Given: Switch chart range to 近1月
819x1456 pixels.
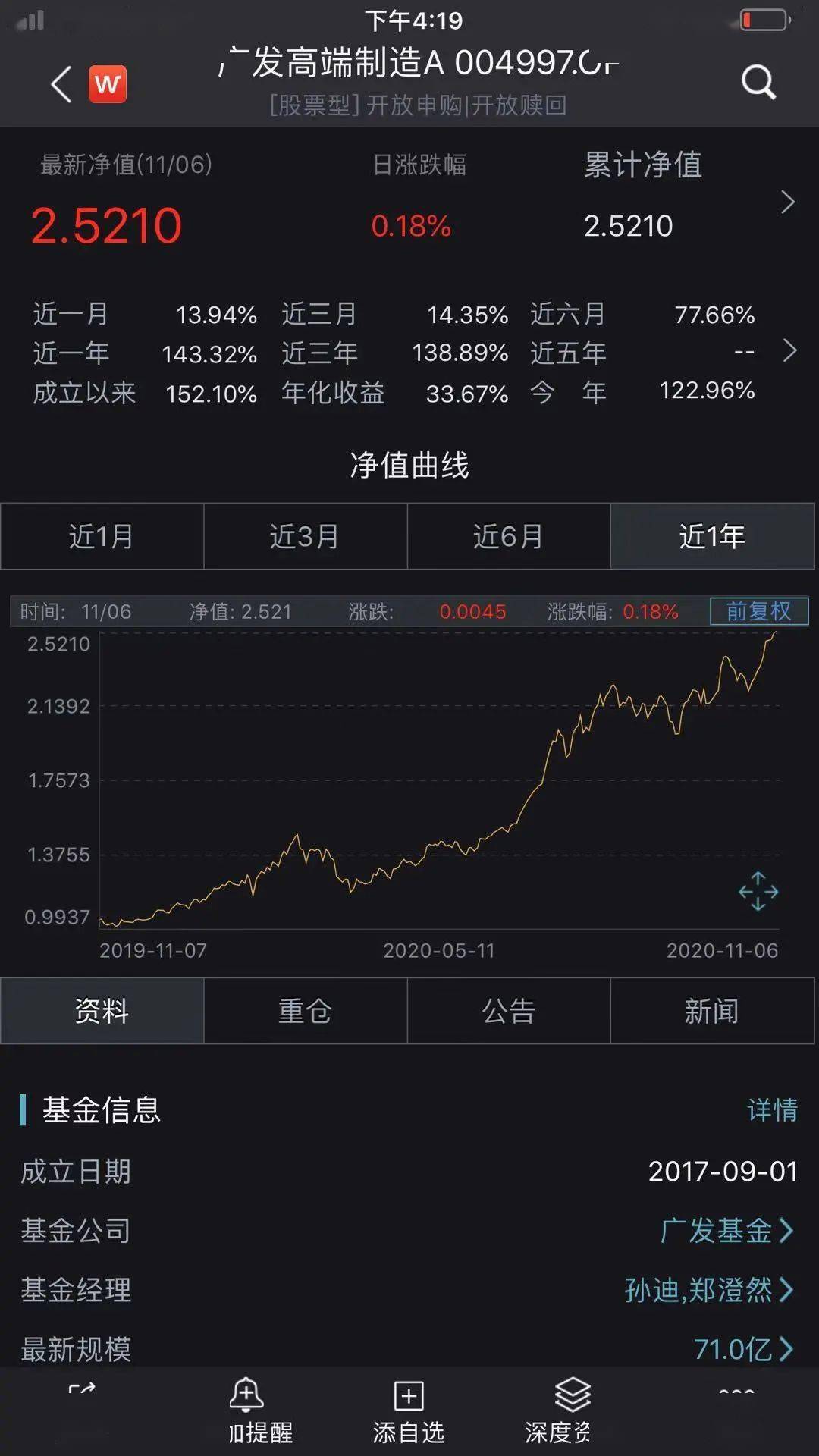Looking at the screenshot, I should point(102,536).
